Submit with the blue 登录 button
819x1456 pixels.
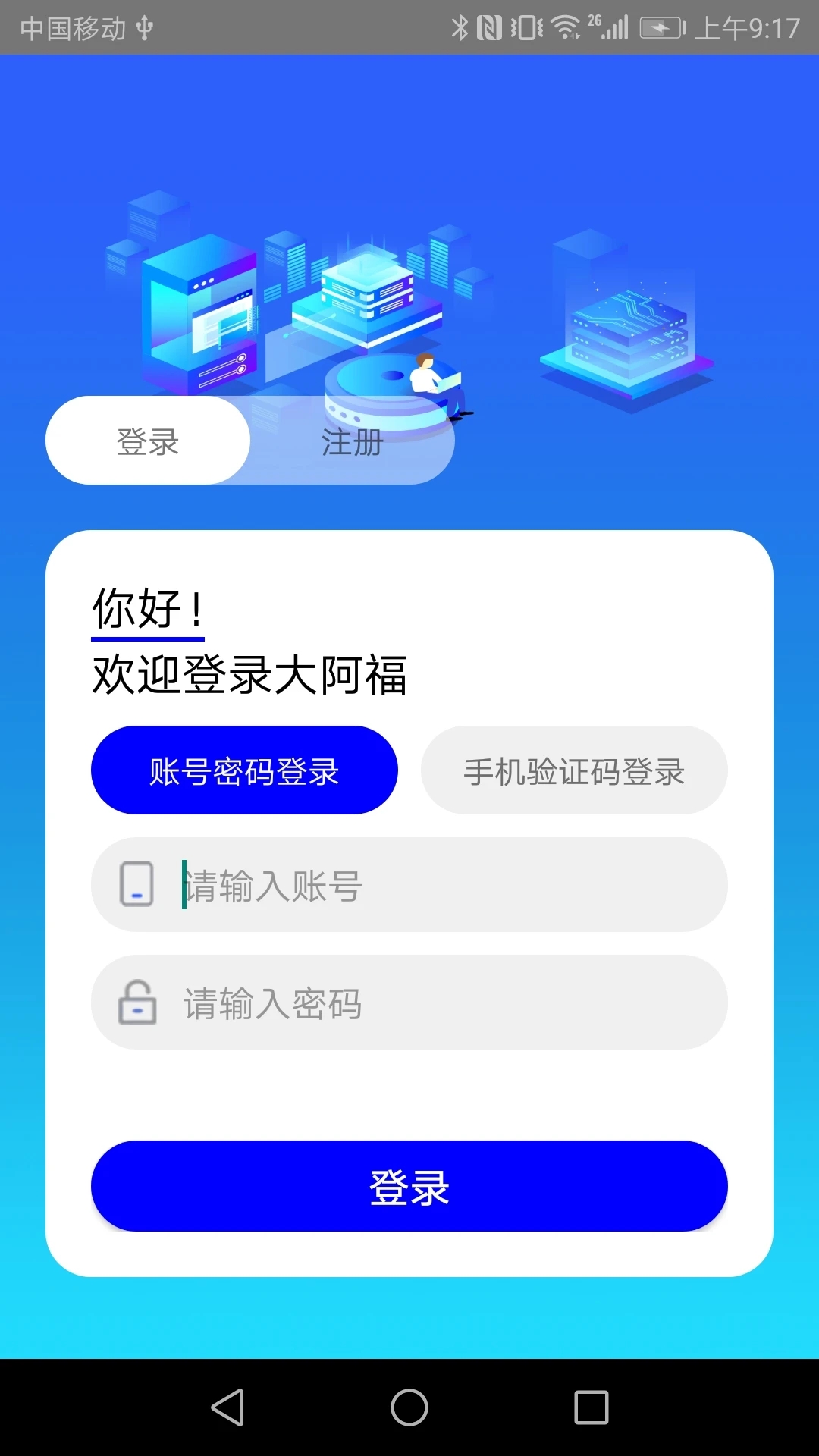pos(409,1186)
